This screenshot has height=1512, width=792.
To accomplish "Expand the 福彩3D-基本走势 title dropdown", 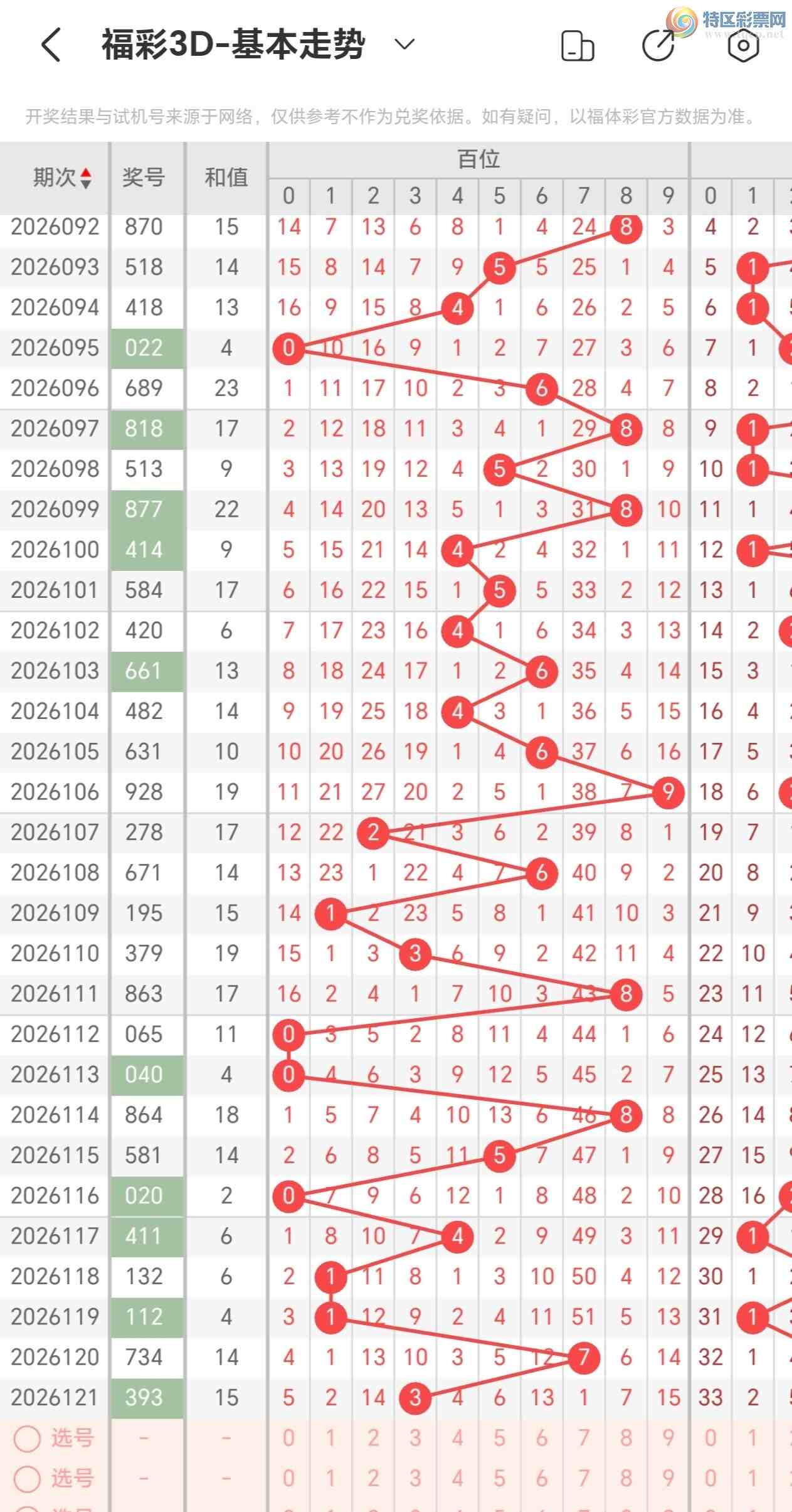I will [x=404, y=44].
